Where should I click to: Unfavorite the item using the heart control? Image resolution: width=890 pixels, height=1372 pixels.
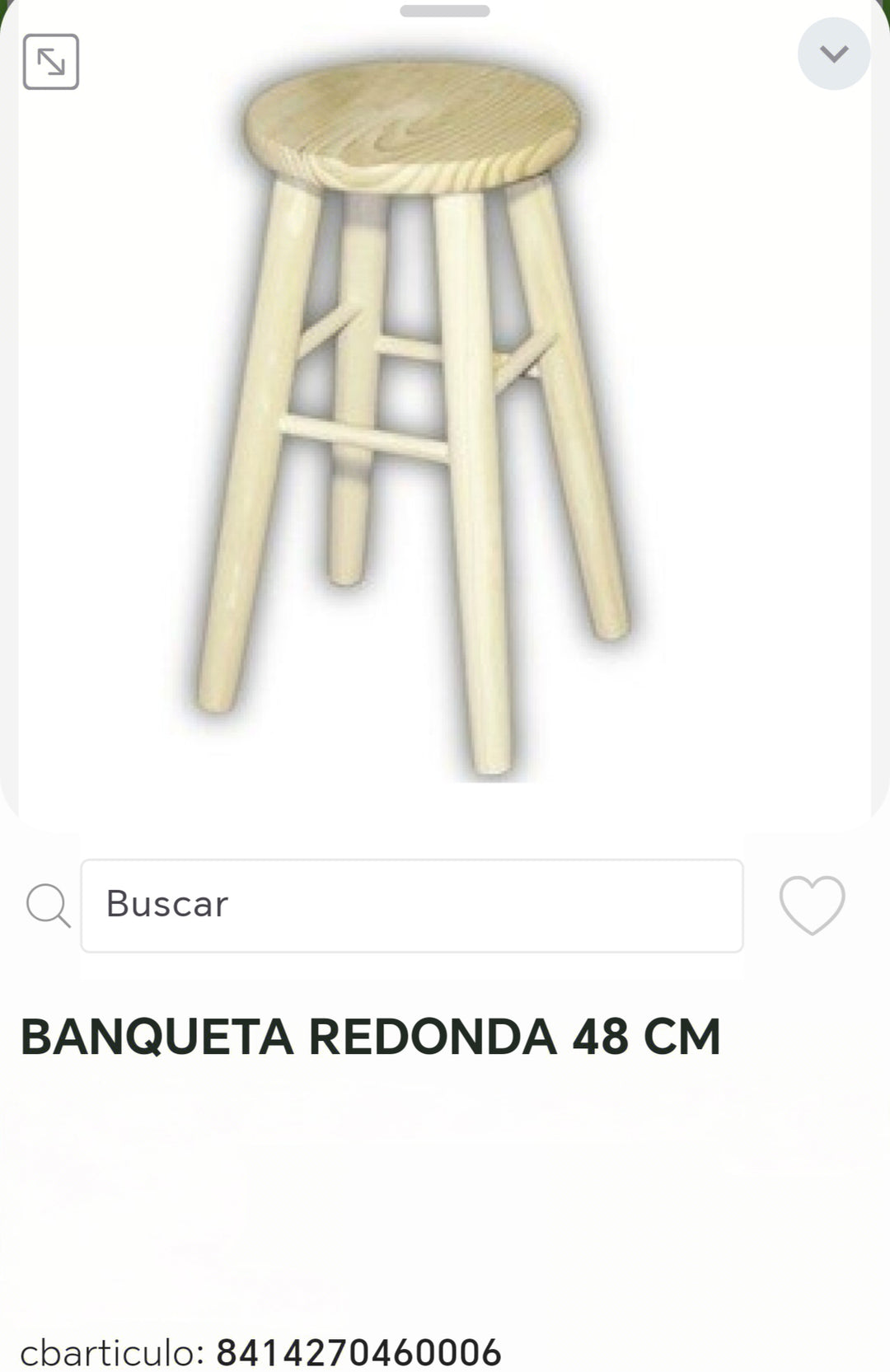(812, 904)
